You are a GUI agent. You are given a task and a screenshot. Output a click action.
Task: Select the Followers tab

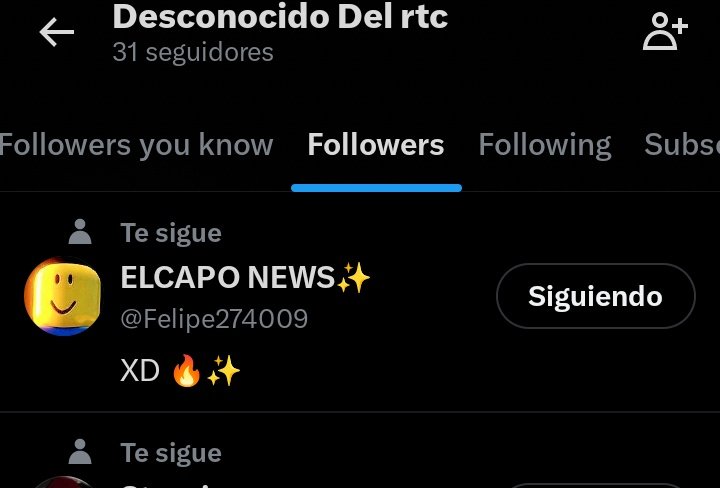point(376,145)
